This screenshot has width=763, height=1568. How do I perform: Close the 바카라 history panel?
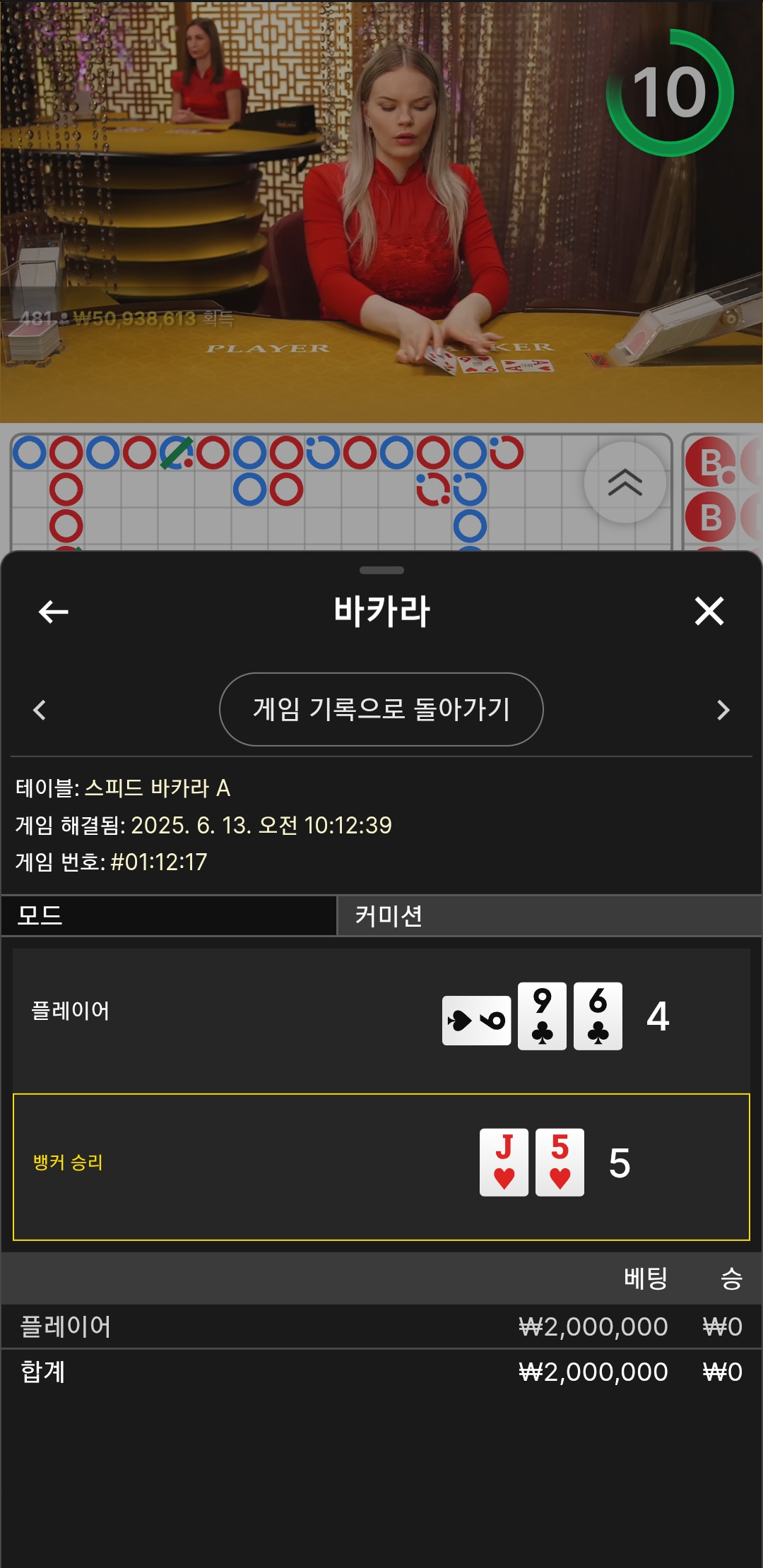click(709, 611)
